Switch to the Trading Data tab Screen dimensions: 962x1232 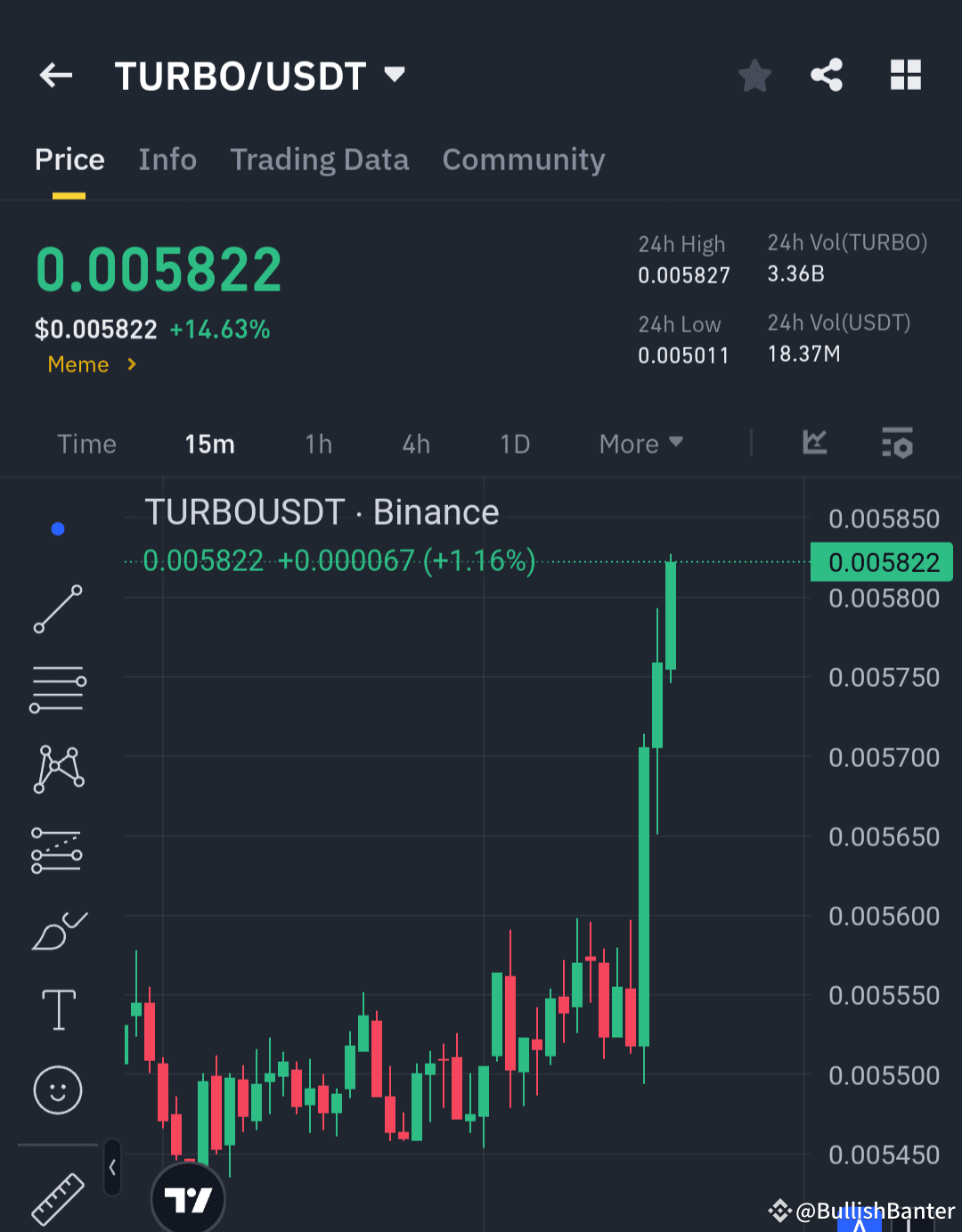pyautogui.click(x=320, y=159)
